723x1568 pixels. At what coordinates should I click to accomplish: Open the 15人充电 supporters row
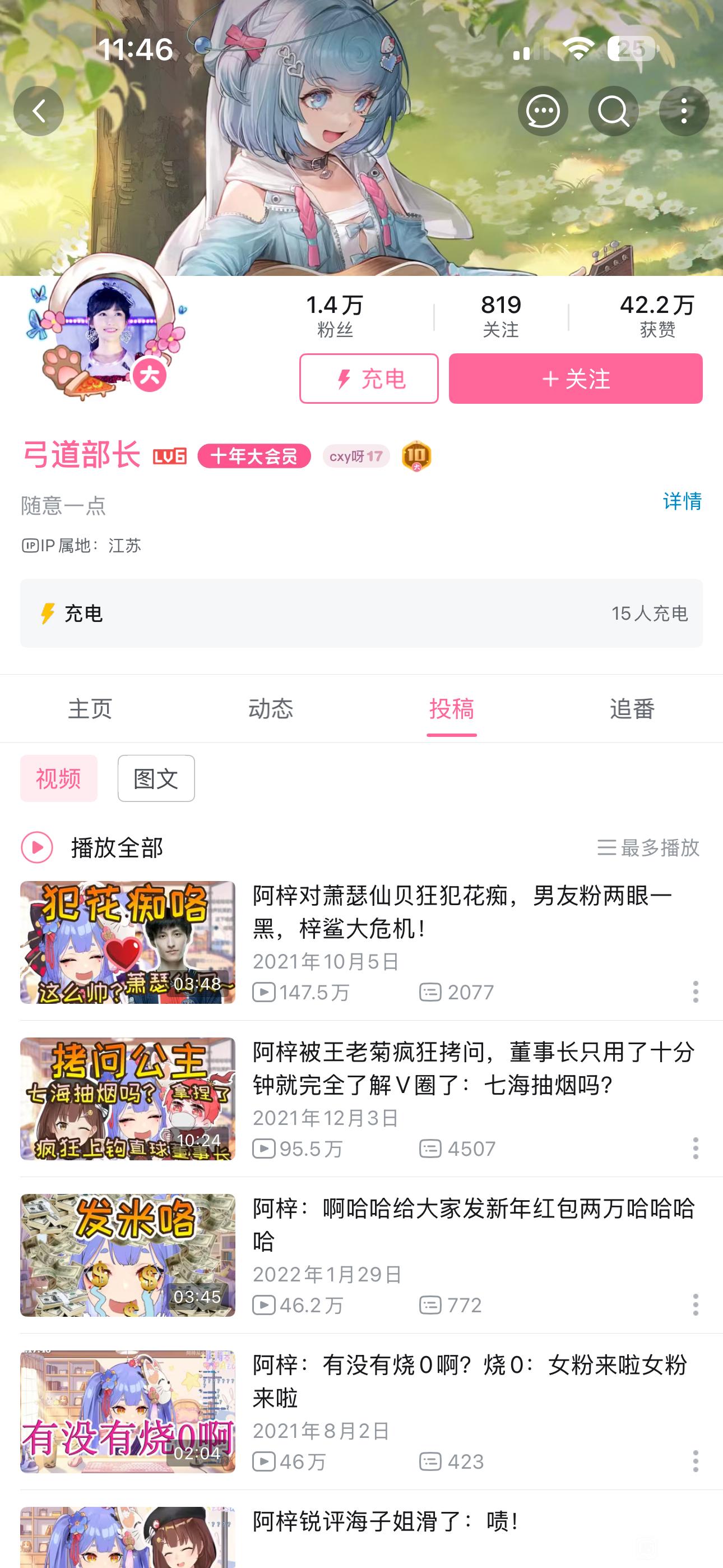[x=361, y=613]
